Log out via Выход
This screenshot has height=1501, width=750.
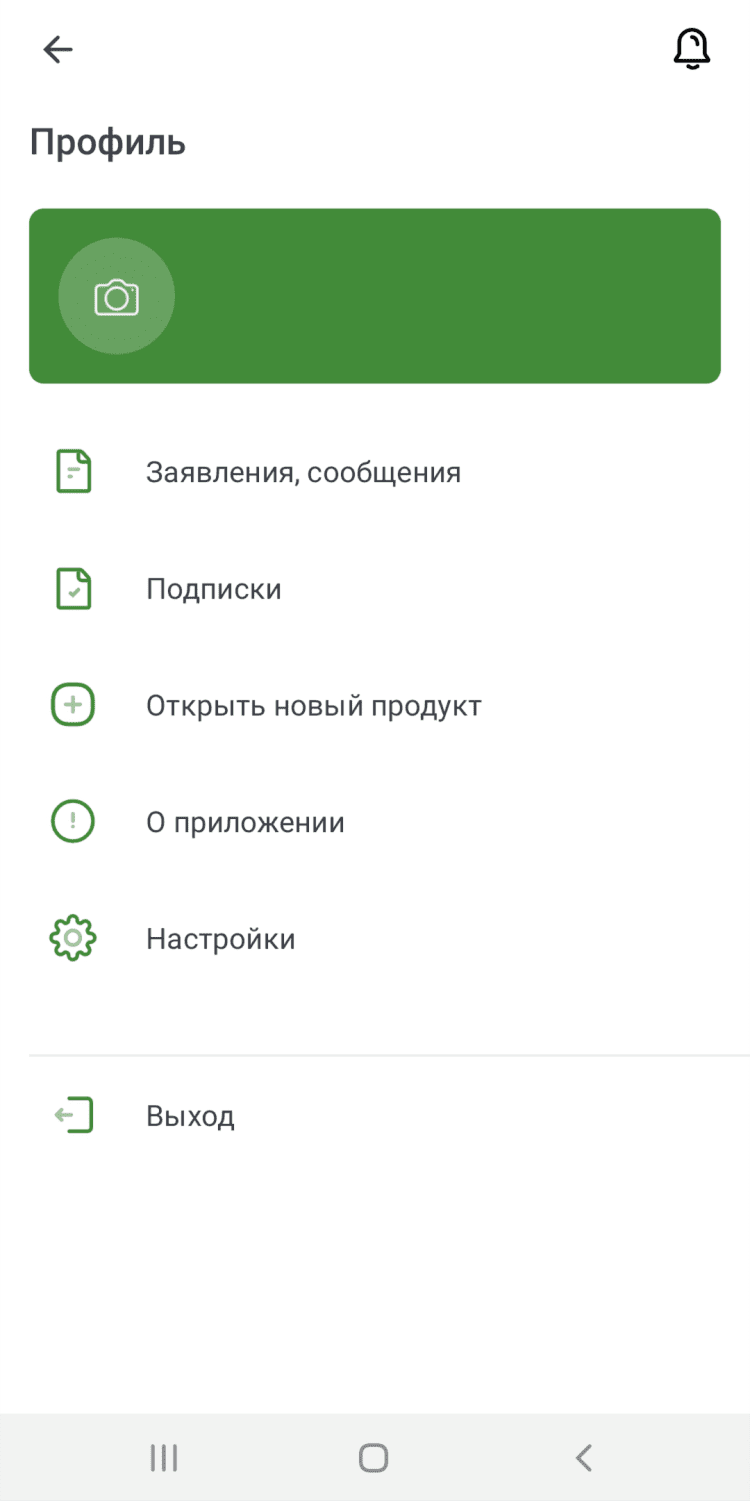(190, 1115)
